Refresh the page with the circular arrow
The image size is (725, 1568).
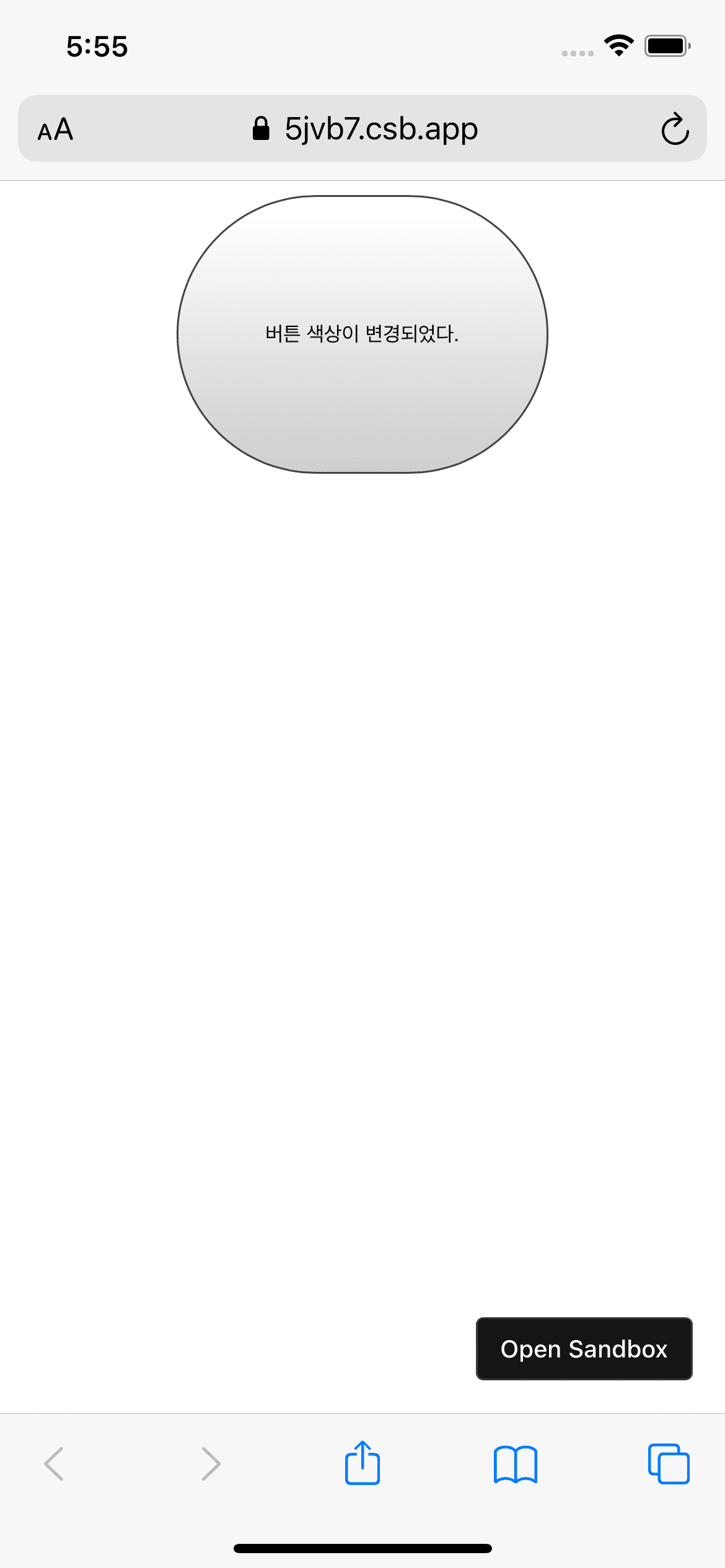click(675, 129)
